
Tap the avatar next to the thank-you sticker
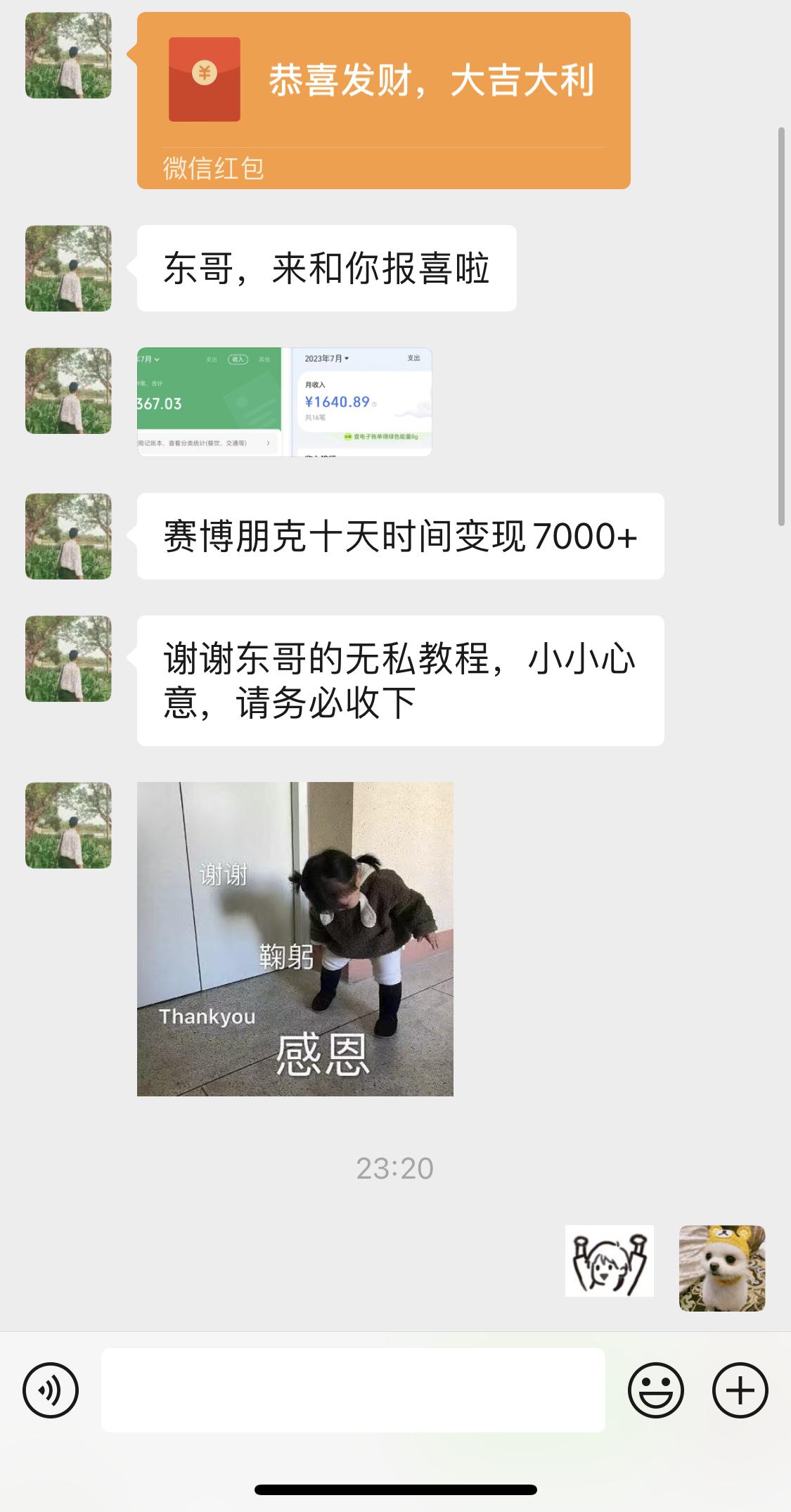pos(67,826)
